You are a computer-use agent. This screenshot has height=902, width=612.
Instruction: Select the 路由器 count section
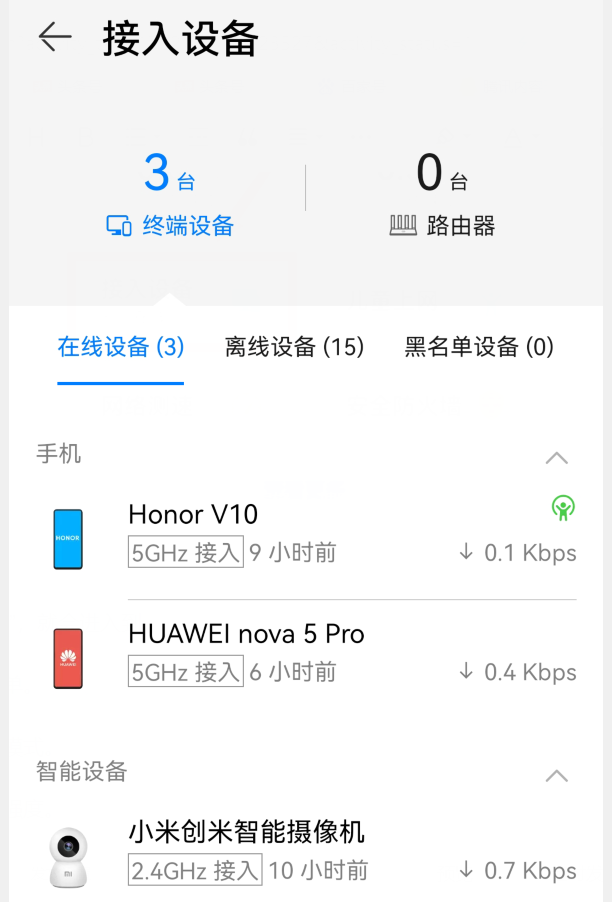pyautogui.click(x=442, y=195)
